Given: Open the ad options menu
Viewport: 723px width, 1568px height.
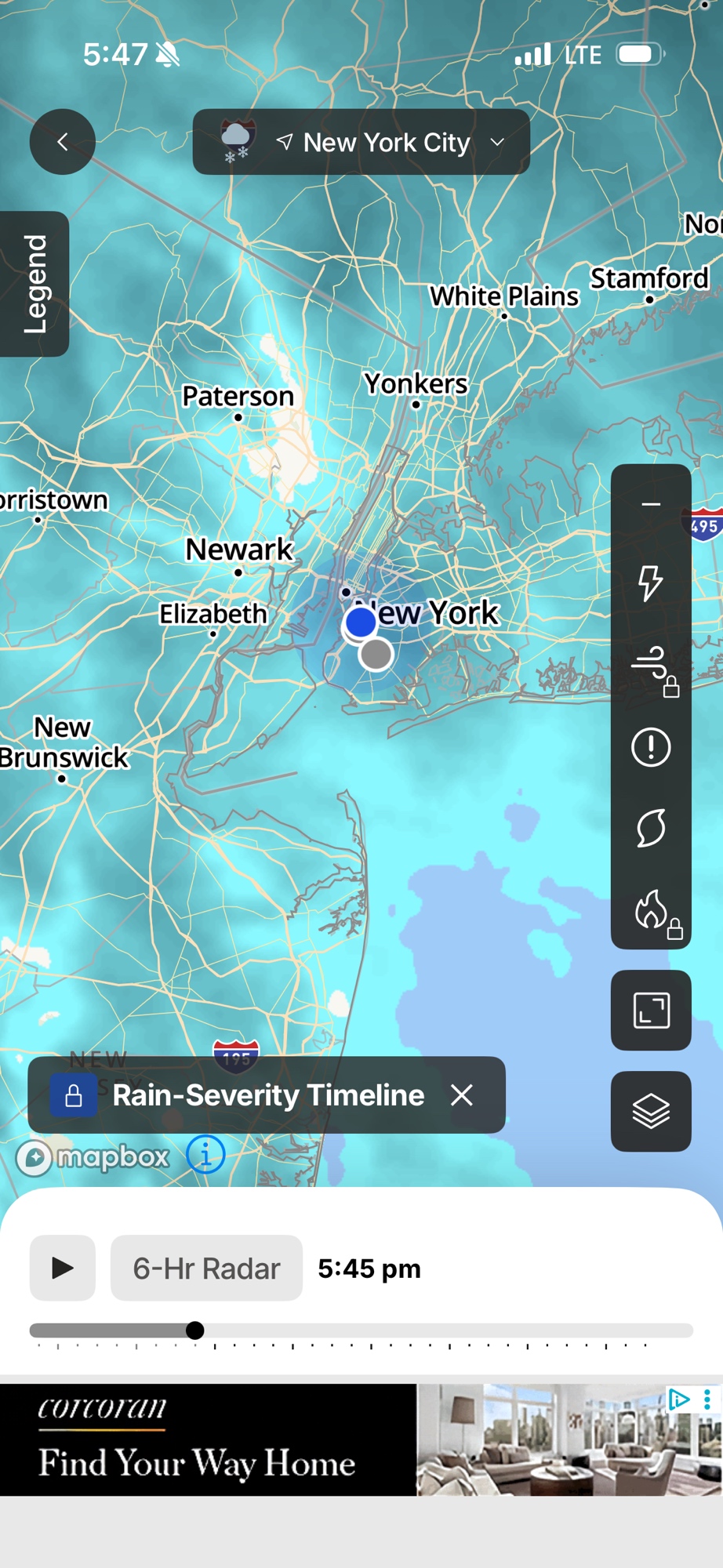Looking at the screenshot, I should point(707,1399).
